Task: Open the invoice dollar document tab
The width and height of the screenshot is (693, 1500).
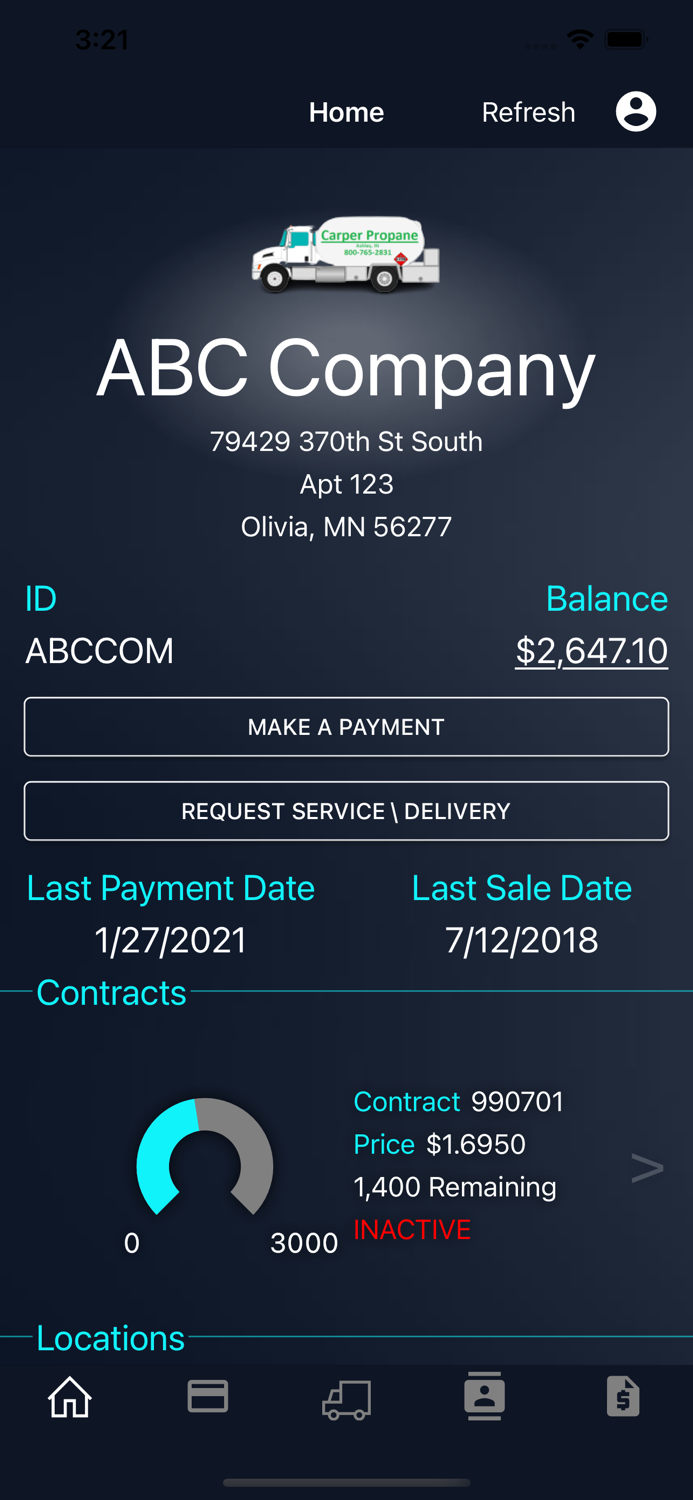Action: click(623, 1397)
